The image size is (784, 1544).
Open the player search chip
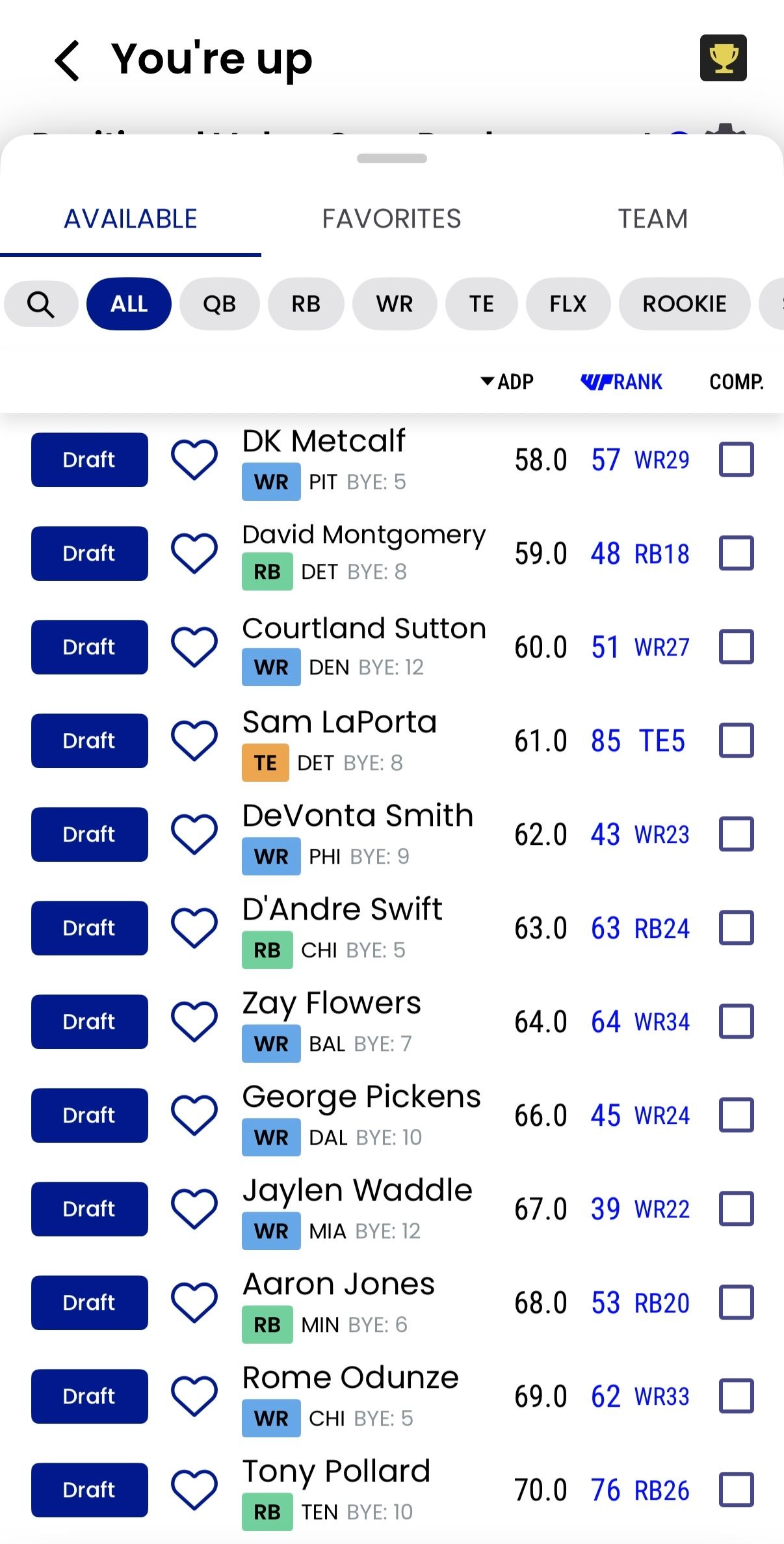coord(41,304)
